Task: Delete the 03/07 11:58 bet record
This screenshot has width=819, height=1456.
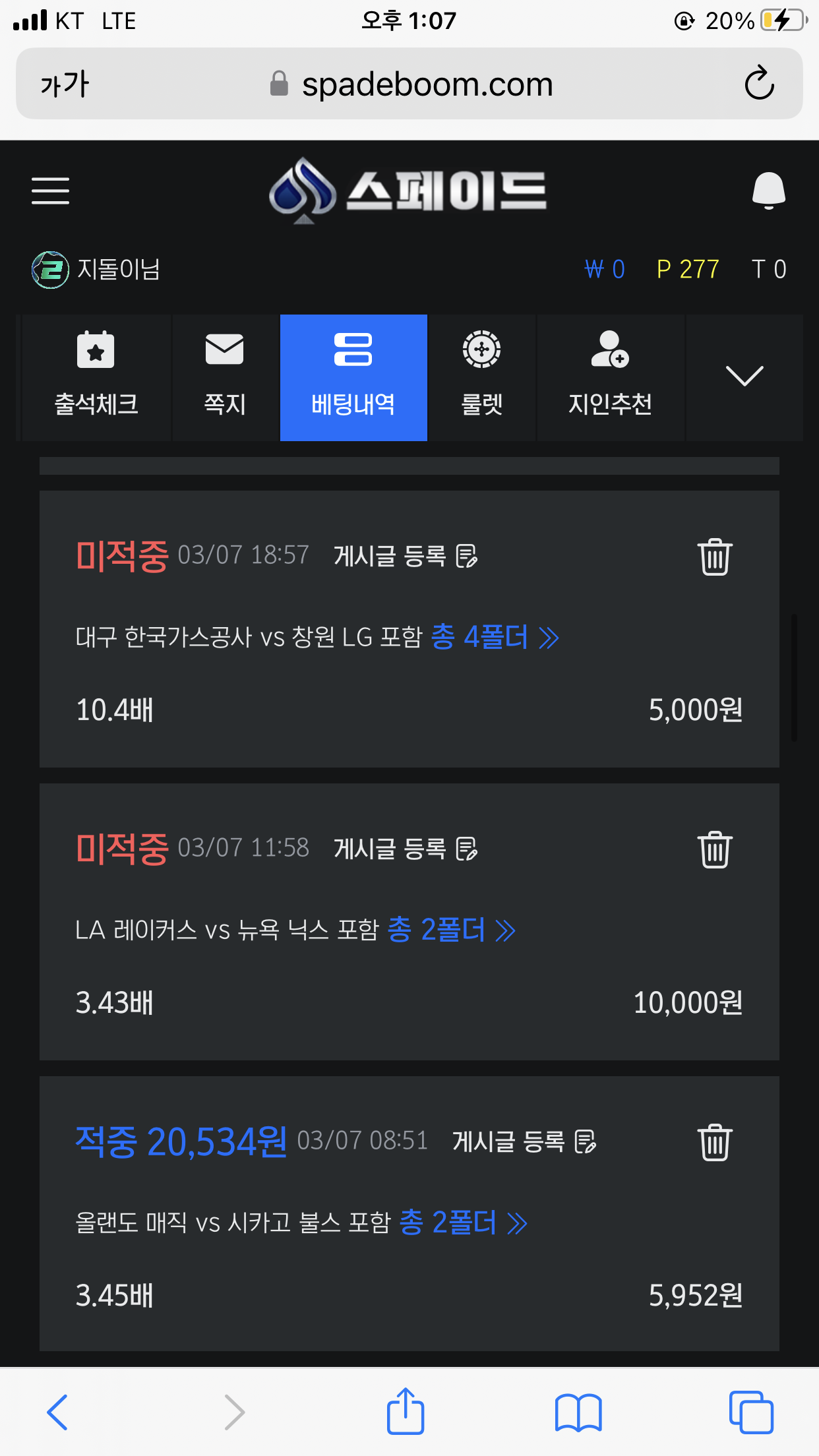Action: tap(715, 849)
